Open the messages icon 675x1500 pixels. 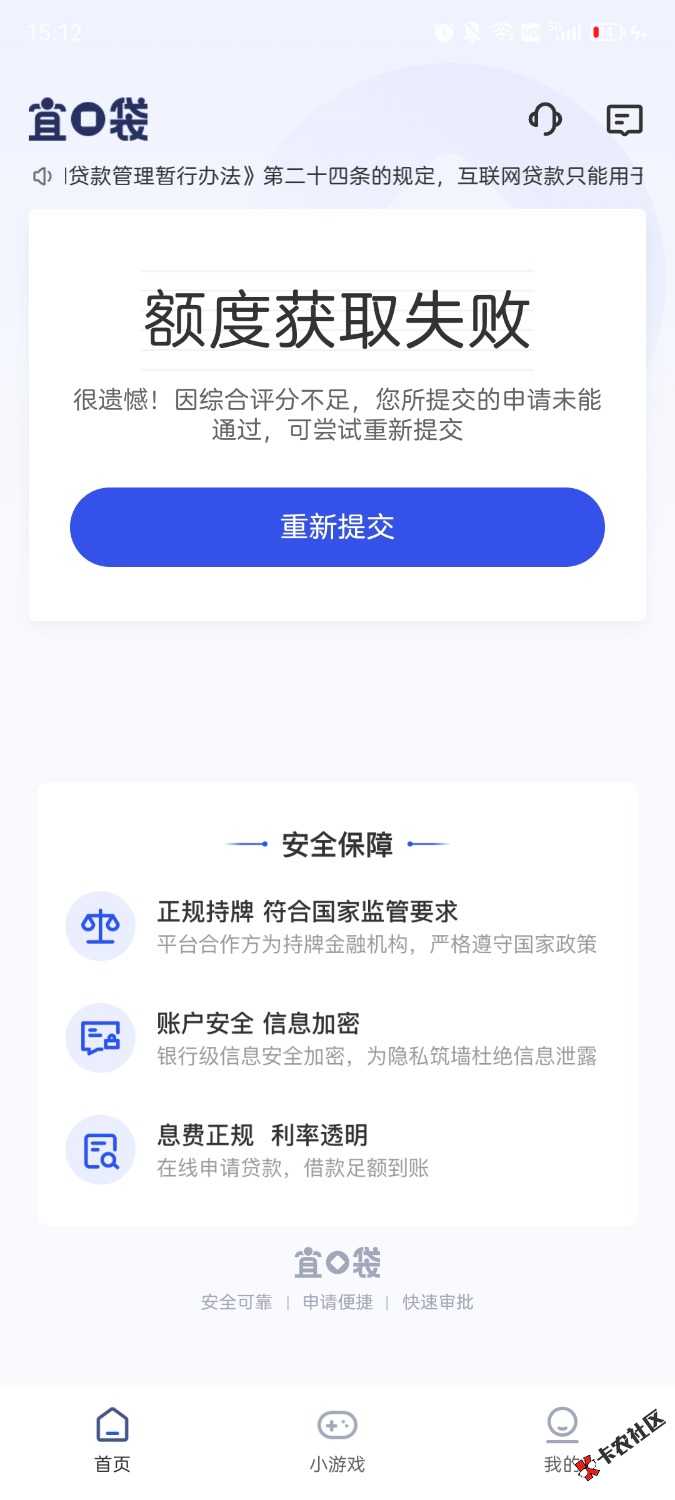624,121
